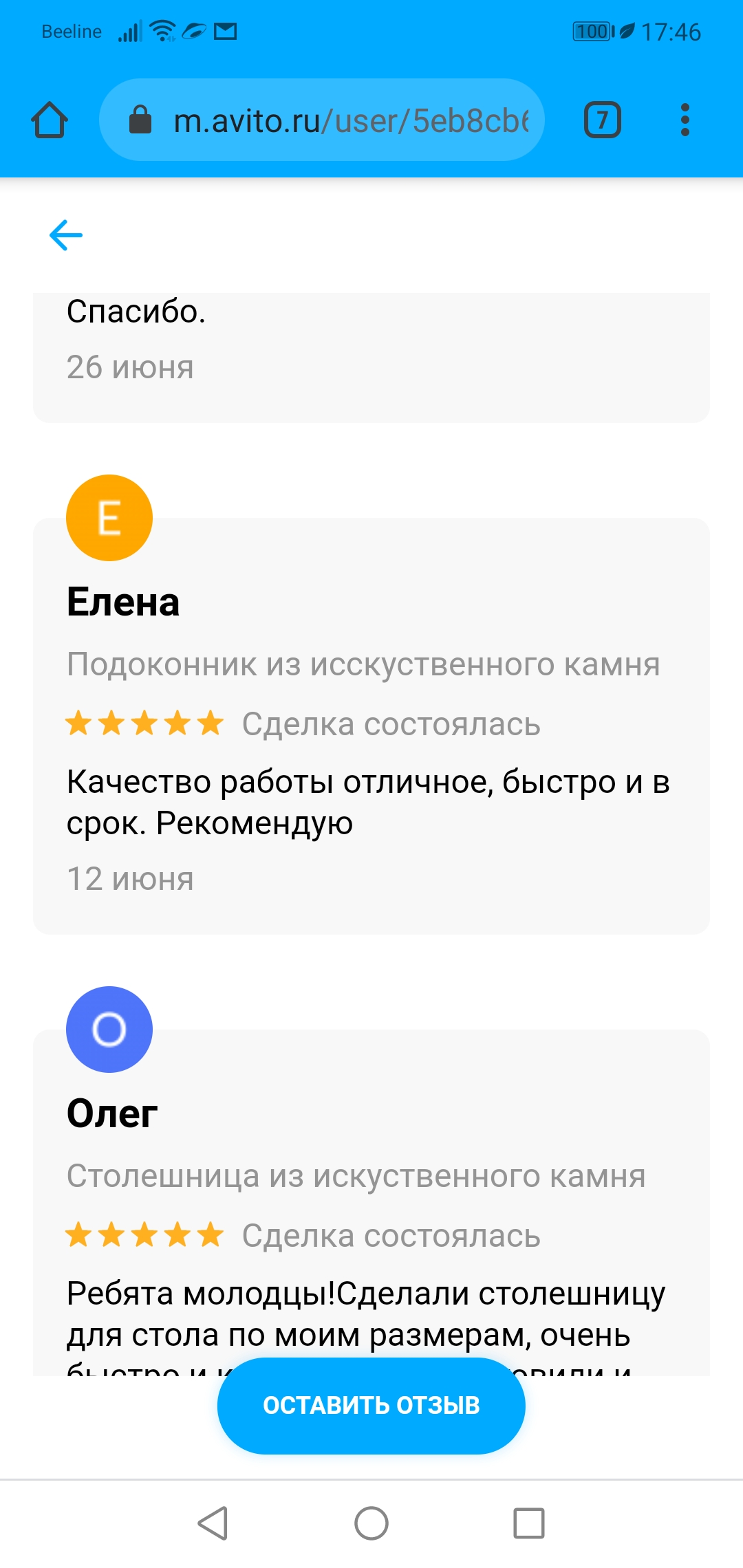Viewport: 743px width, 1568px height.
Task: Open recent apps from navigation bar
Action: tap(529, 1523)
